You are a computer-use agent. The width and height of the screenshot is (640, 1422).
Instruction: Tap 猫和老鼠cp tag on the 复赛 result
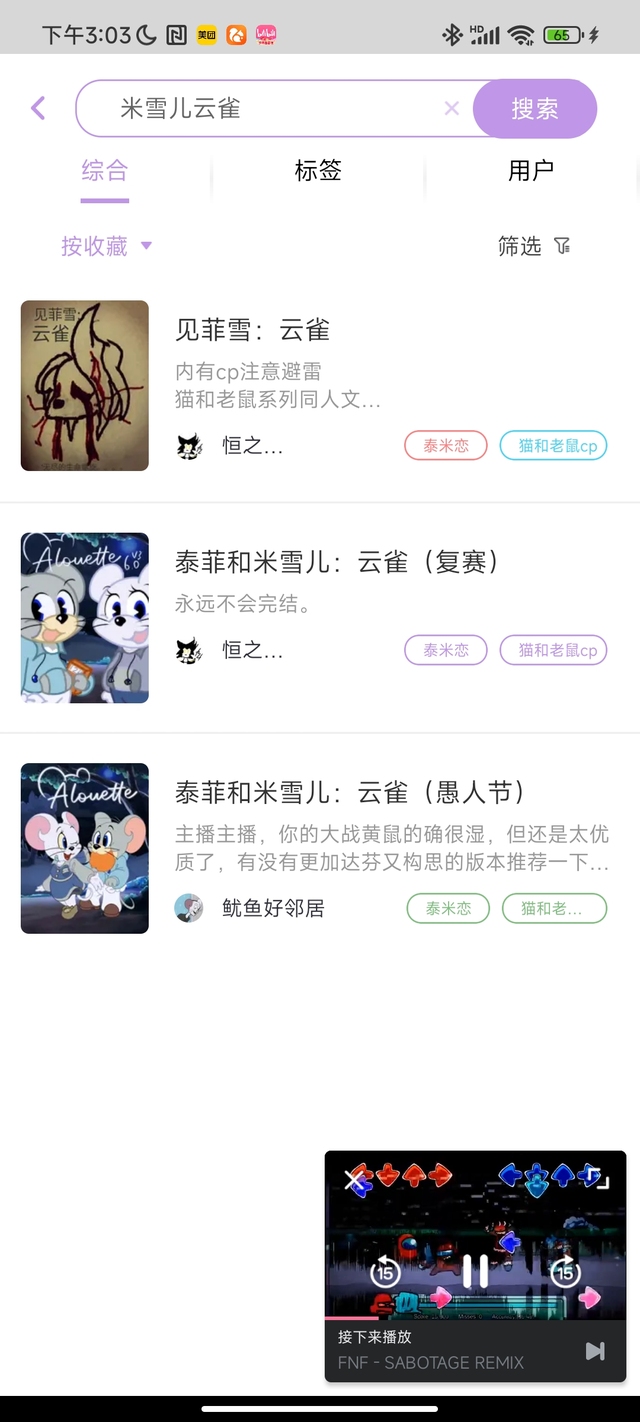click(557, 650)
